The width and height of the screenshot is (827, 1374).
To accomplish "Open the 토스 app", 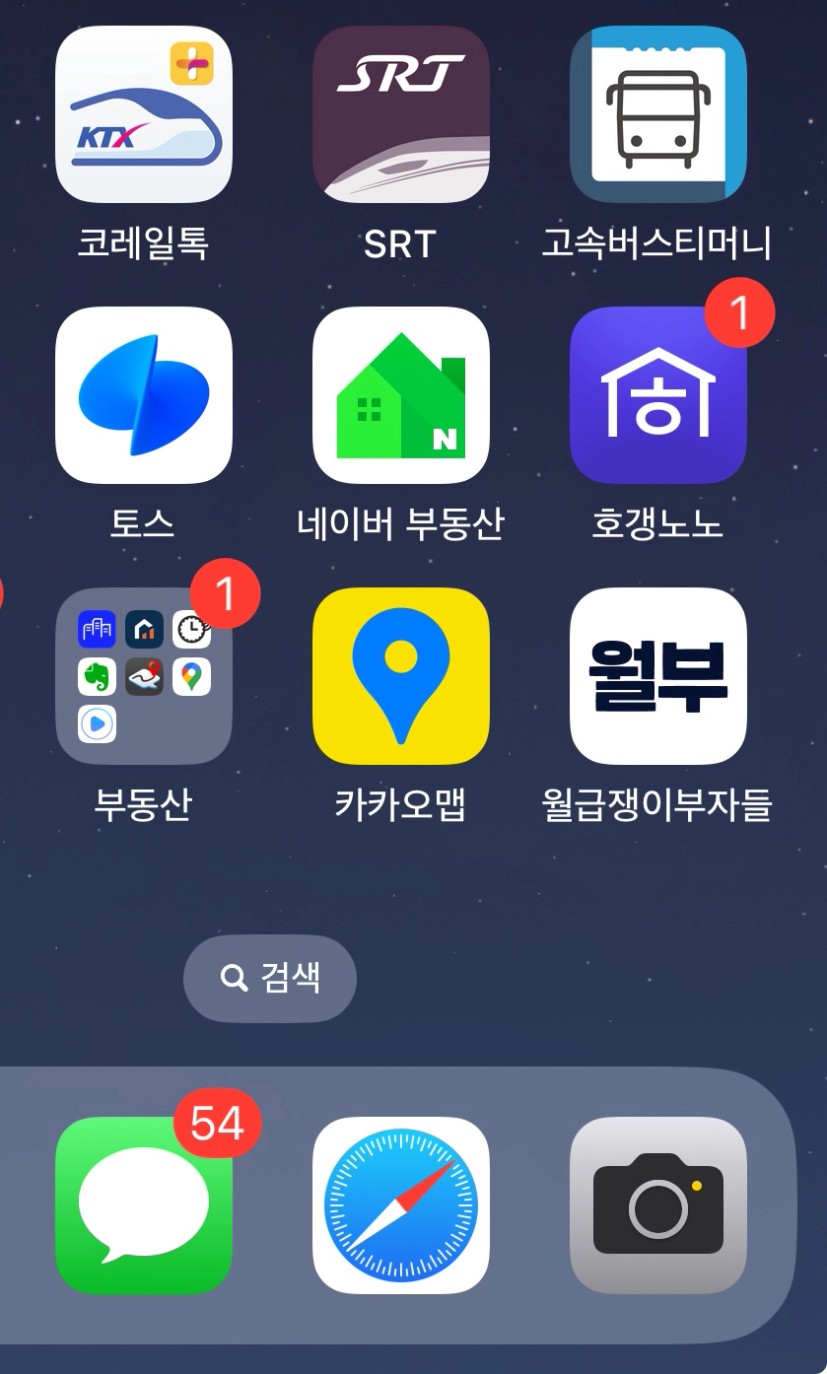I will point(143,395).
